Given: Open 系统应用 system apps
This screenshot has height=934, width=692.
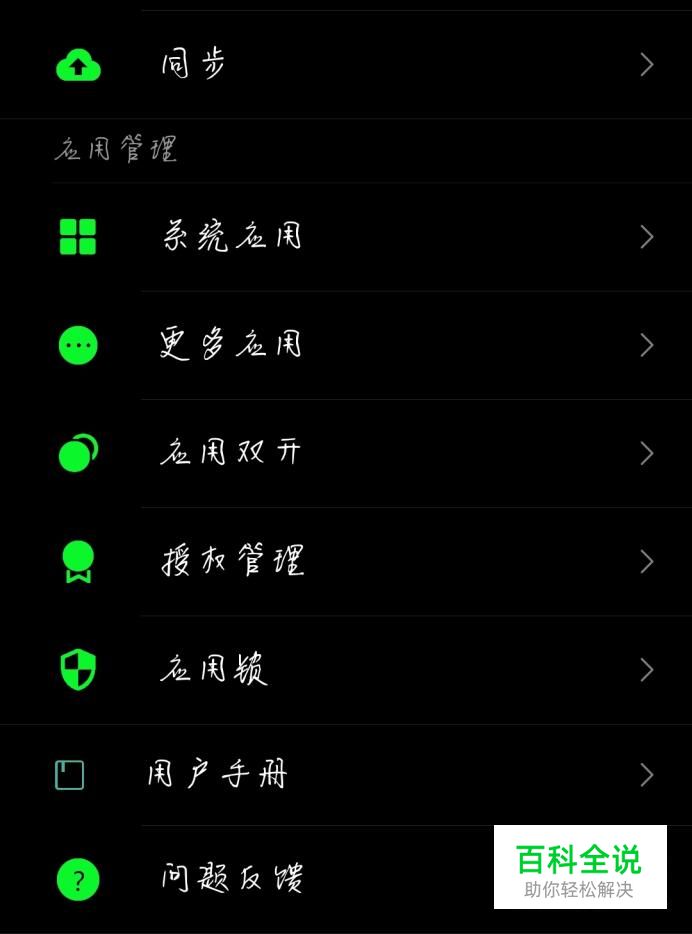Looking at the screenshot, I should coord(345,237).
